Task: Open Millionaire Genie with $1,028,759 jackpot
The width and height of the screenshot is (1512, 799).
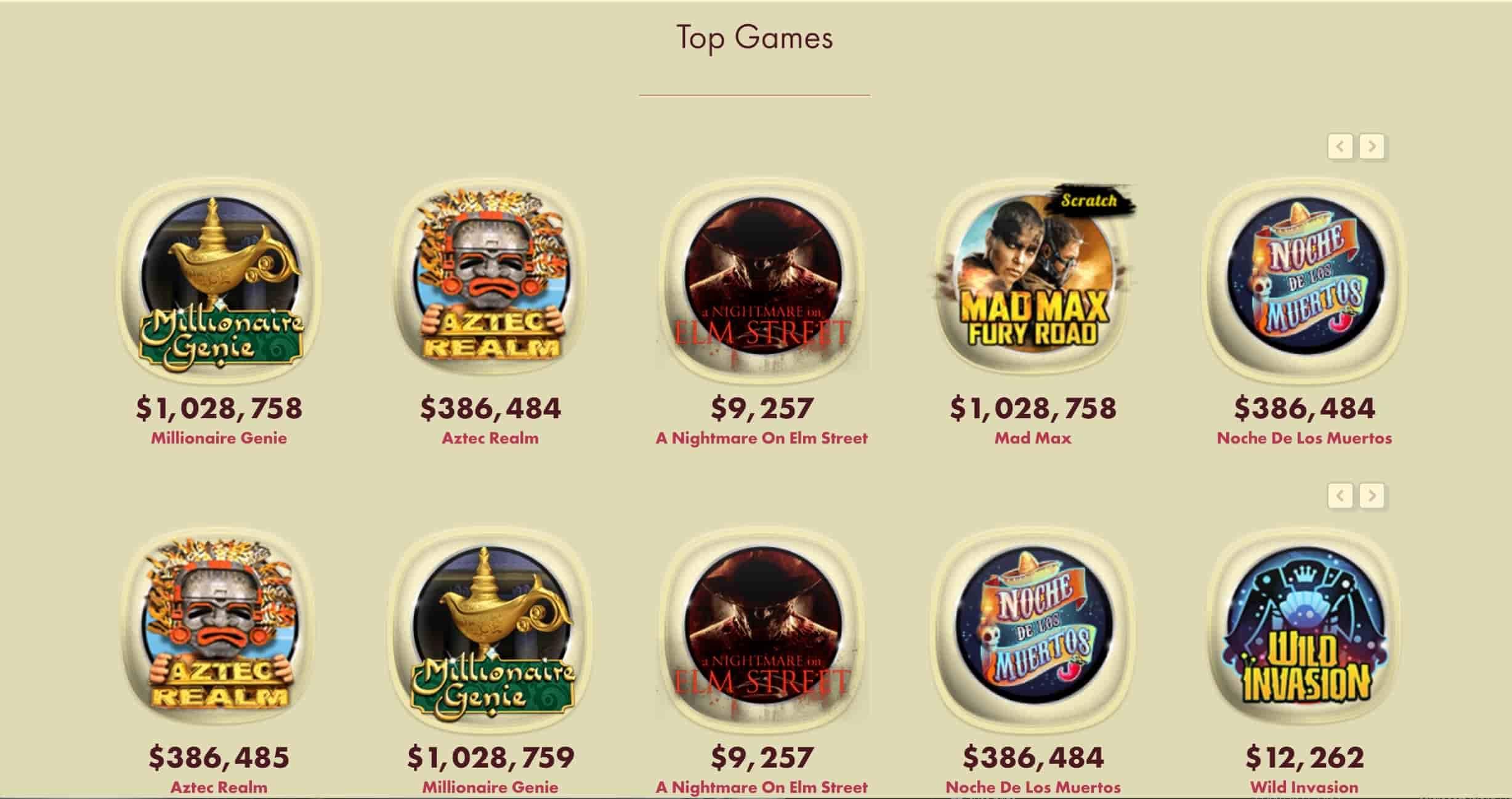Action: pyautogui.click(x=490, y=628)
